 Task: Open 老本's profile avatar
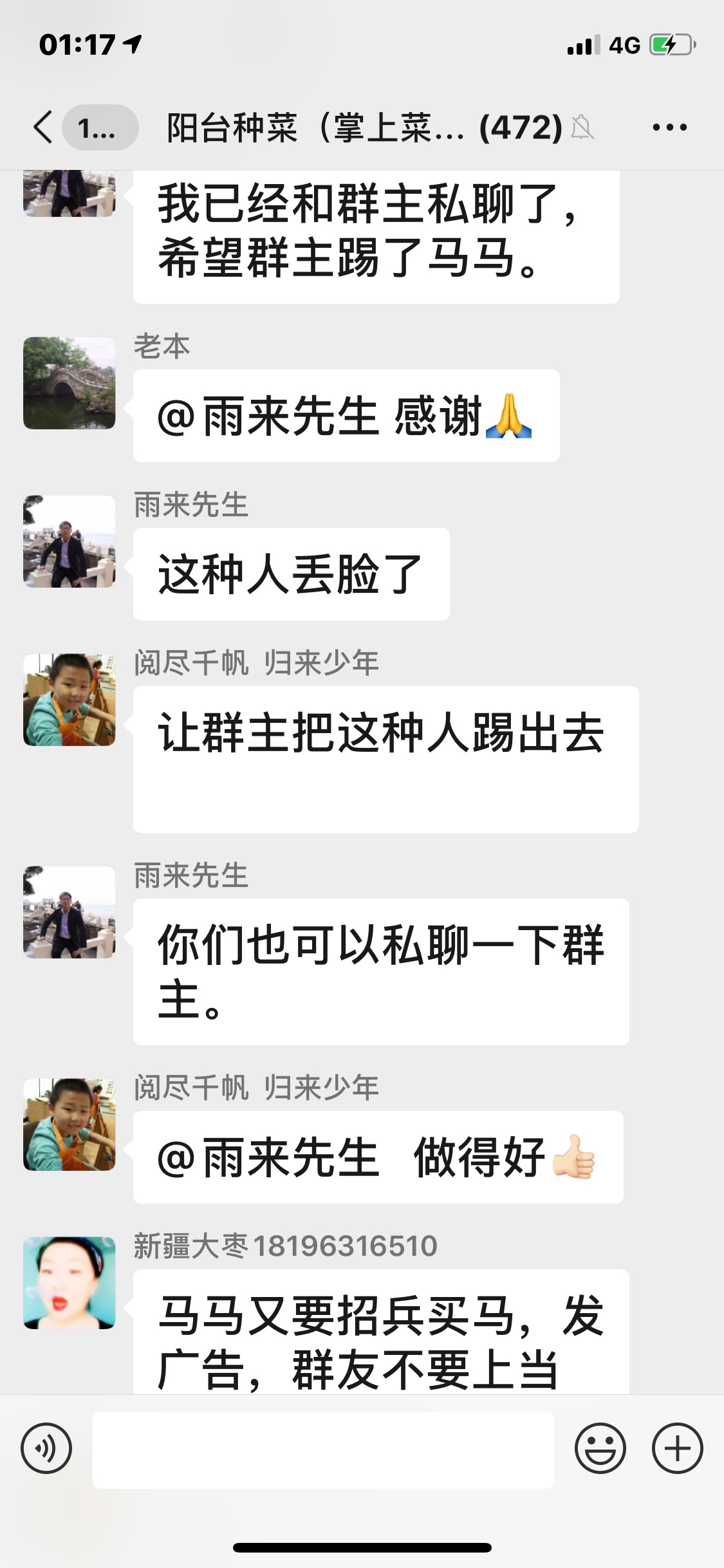click(x=70, y=383)
